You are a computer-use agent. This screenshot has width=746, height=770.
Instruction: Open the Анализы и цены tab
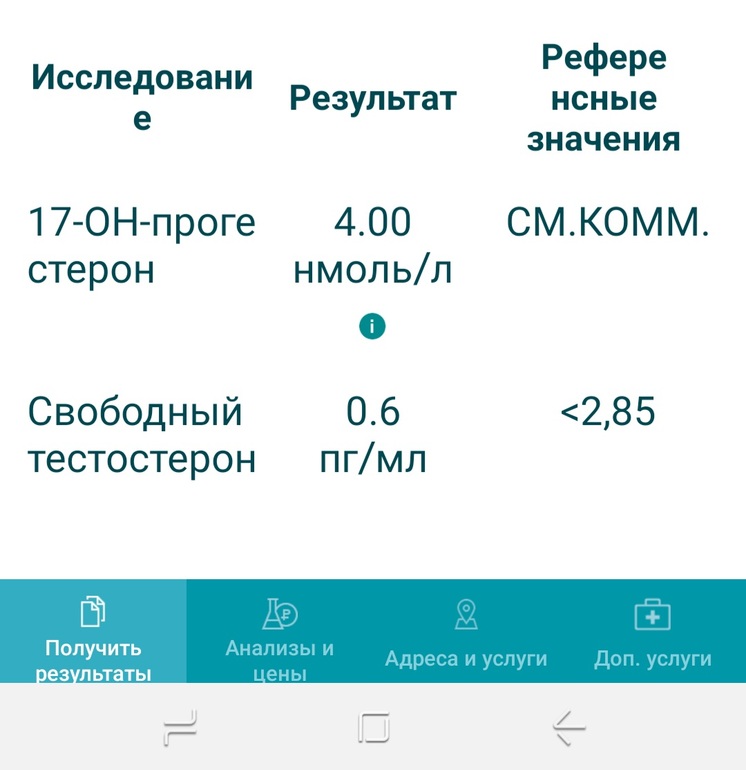pyautogui.click(x=279, y=632)
